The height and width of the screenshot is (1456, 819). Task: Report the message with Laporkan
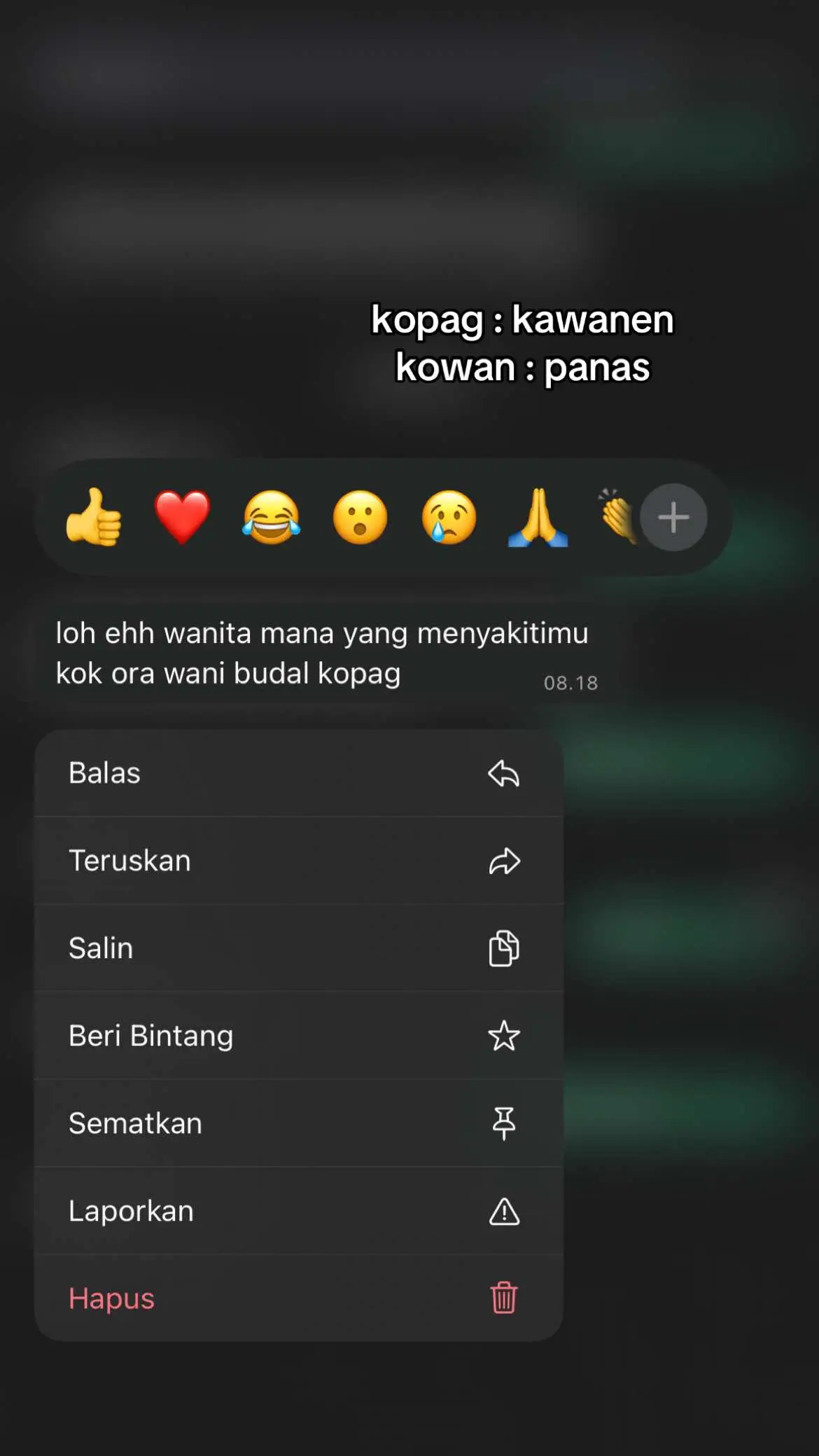click(299, 1211)
